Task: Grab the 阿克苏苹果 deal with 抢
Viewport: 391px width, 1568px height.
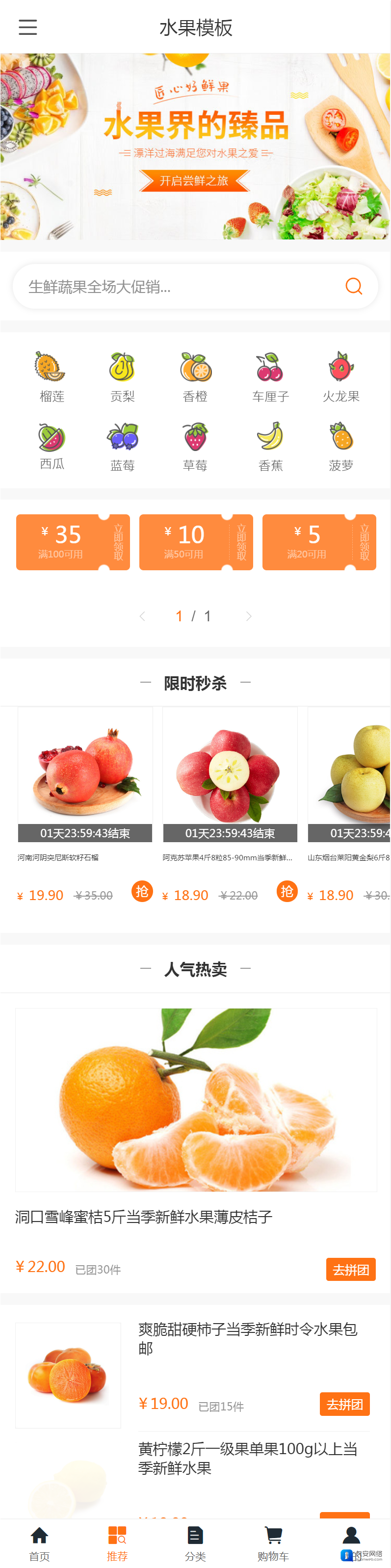Action: [x=287, y=891]
